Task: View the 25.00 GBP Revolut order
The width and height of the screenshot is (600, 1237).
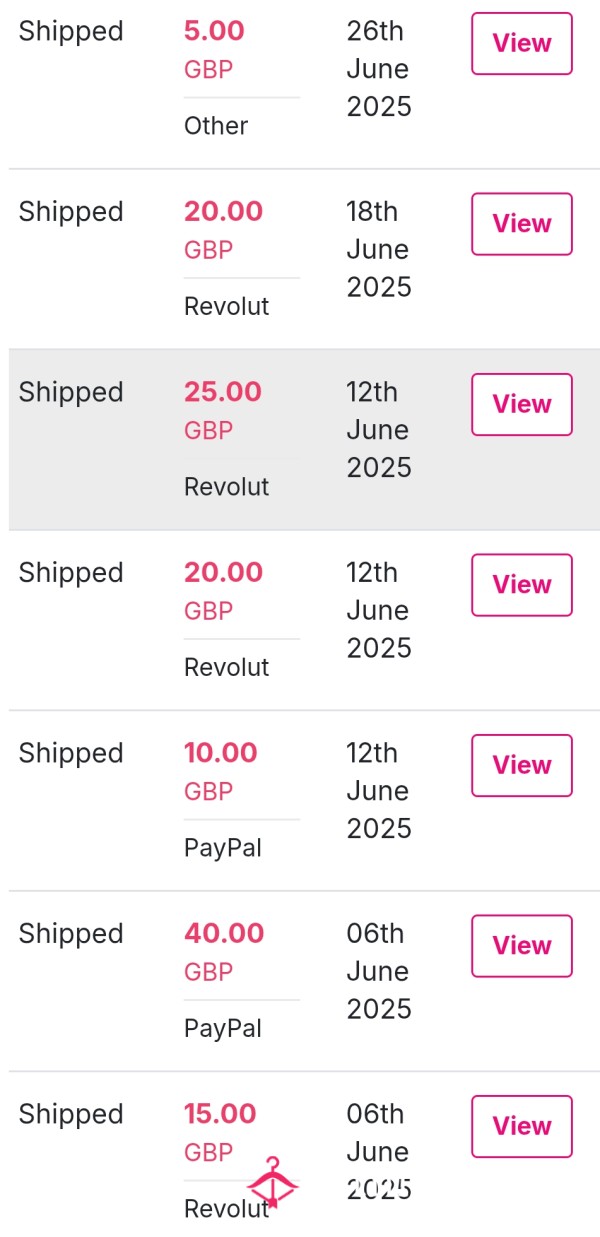Action: pos(522,404)
